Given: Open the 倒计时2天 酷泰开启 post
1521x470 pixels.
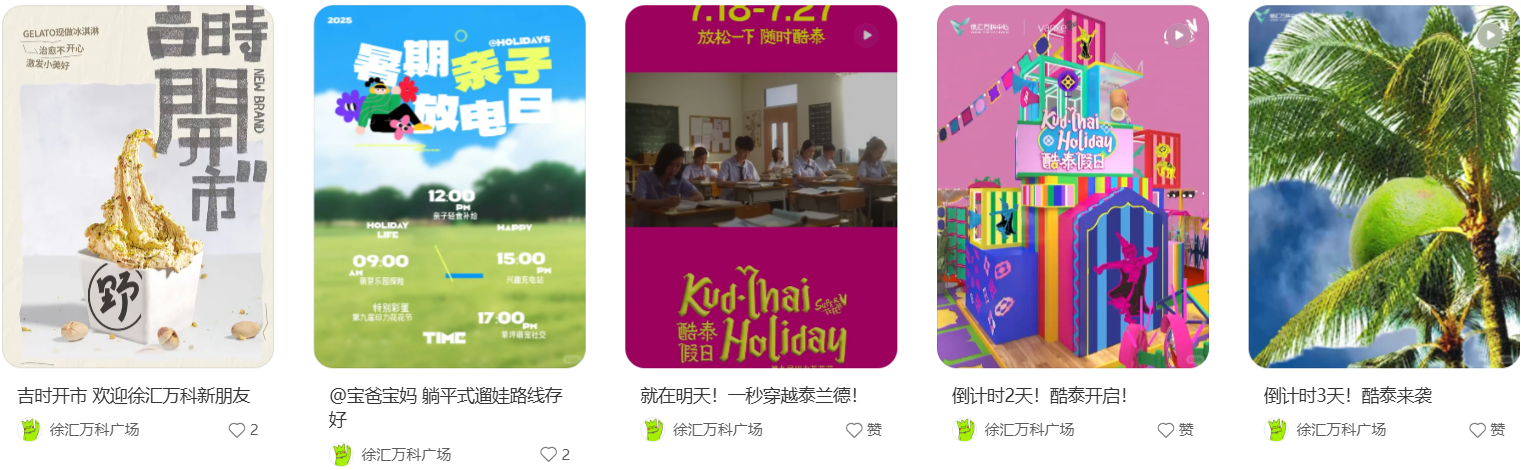Looking at the screenshot, I should coord(1072,187).
